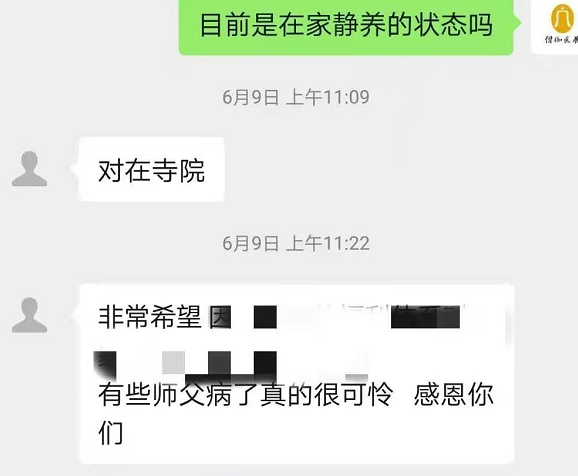This screenshot has width=578, height=476.
Task: Open own golden avatar beside green message
Action: click(555, 26)
